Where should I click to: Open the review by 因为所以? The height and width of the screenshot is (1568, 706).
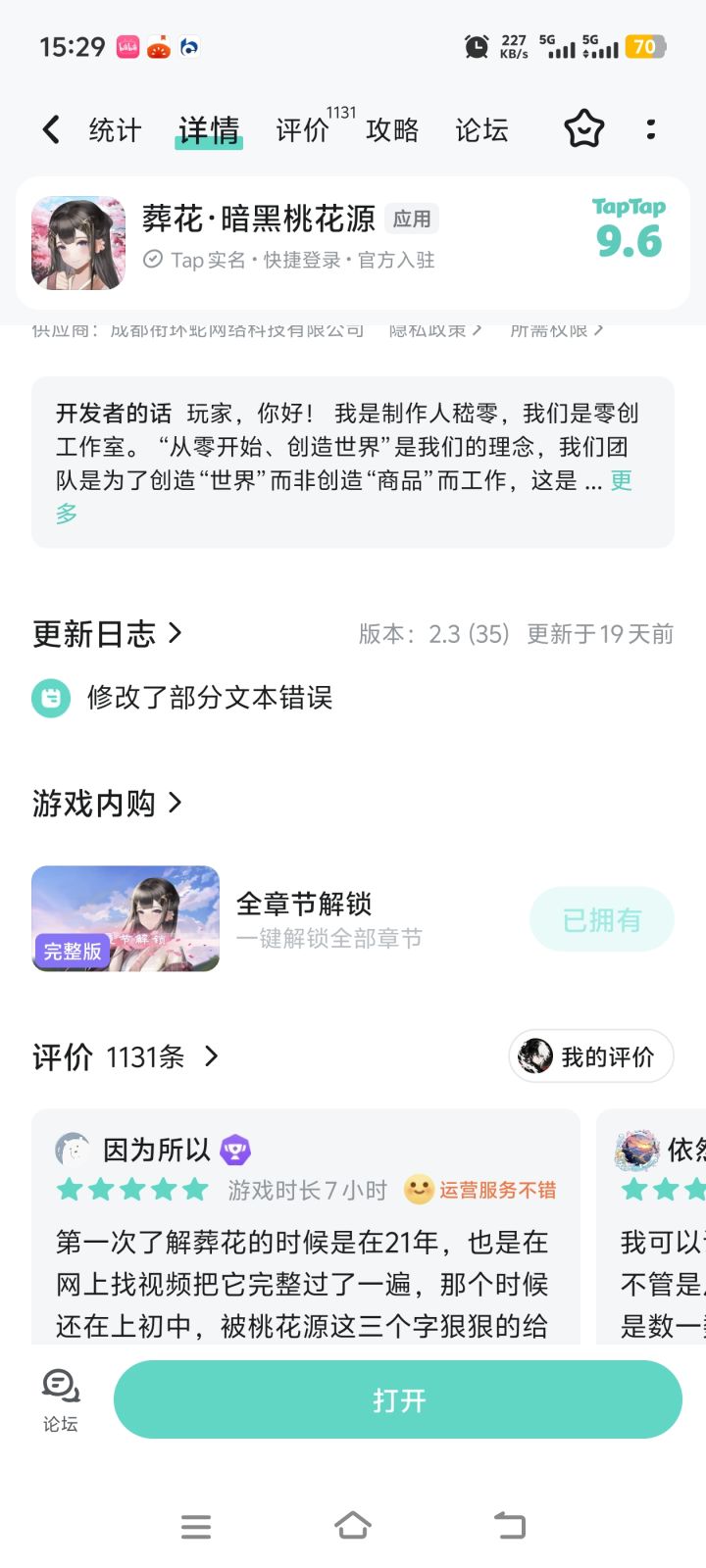coord(306,1226)
